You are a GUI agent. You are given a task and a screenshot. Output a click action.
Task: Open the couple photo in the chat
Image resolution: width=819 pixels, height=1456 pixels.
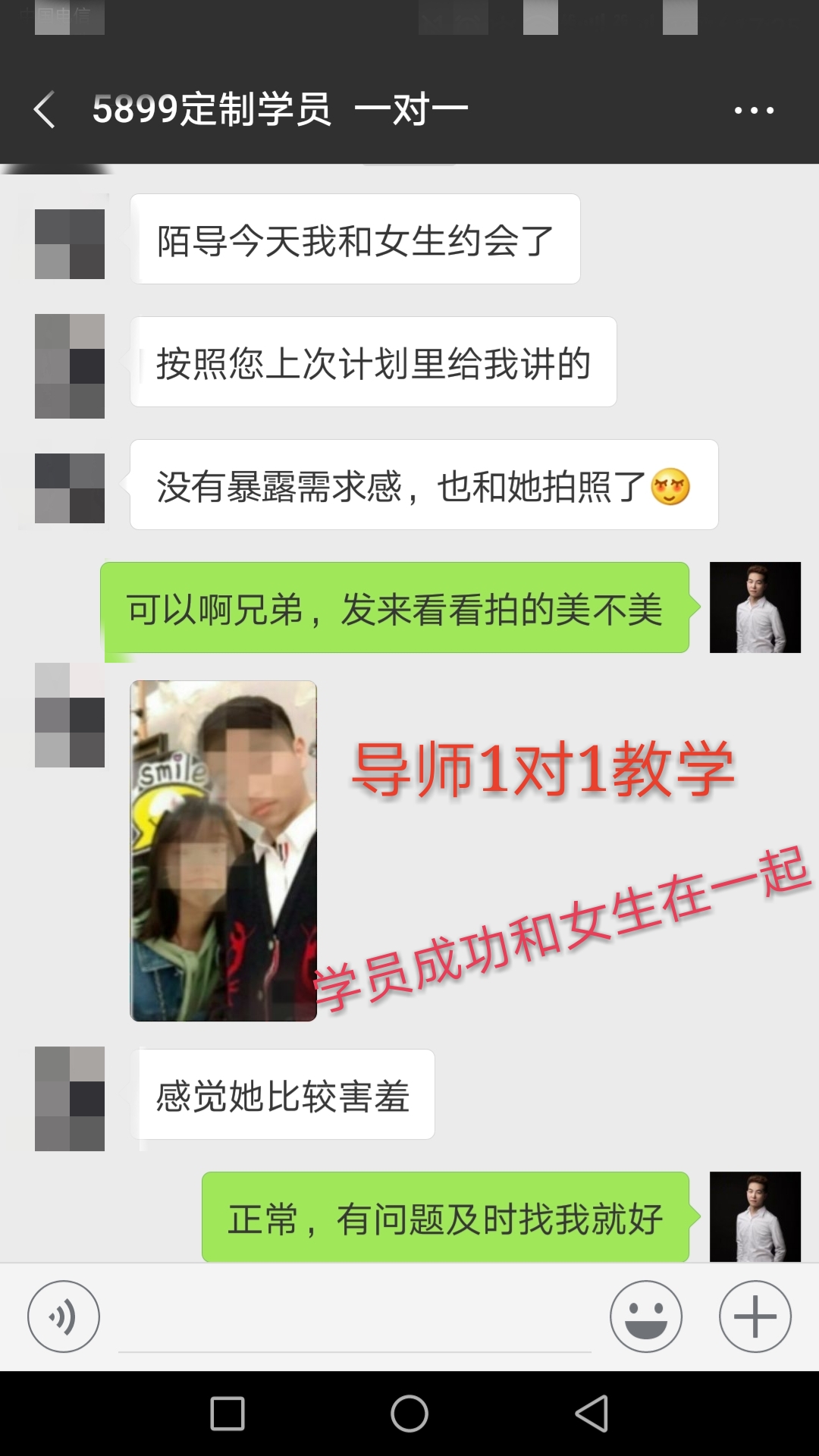(x=223, y=851)
